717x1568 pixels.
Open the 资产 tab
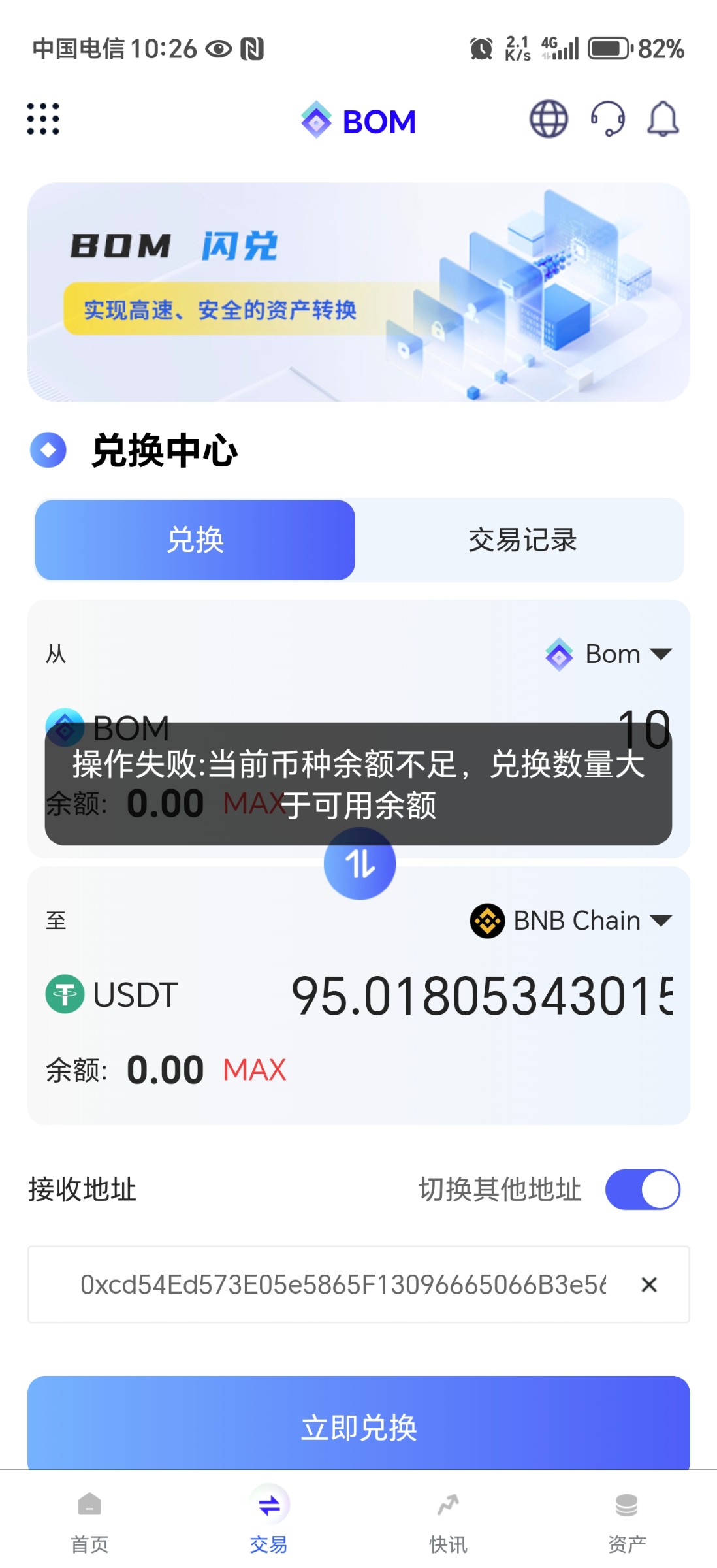tap(627, 1522)
